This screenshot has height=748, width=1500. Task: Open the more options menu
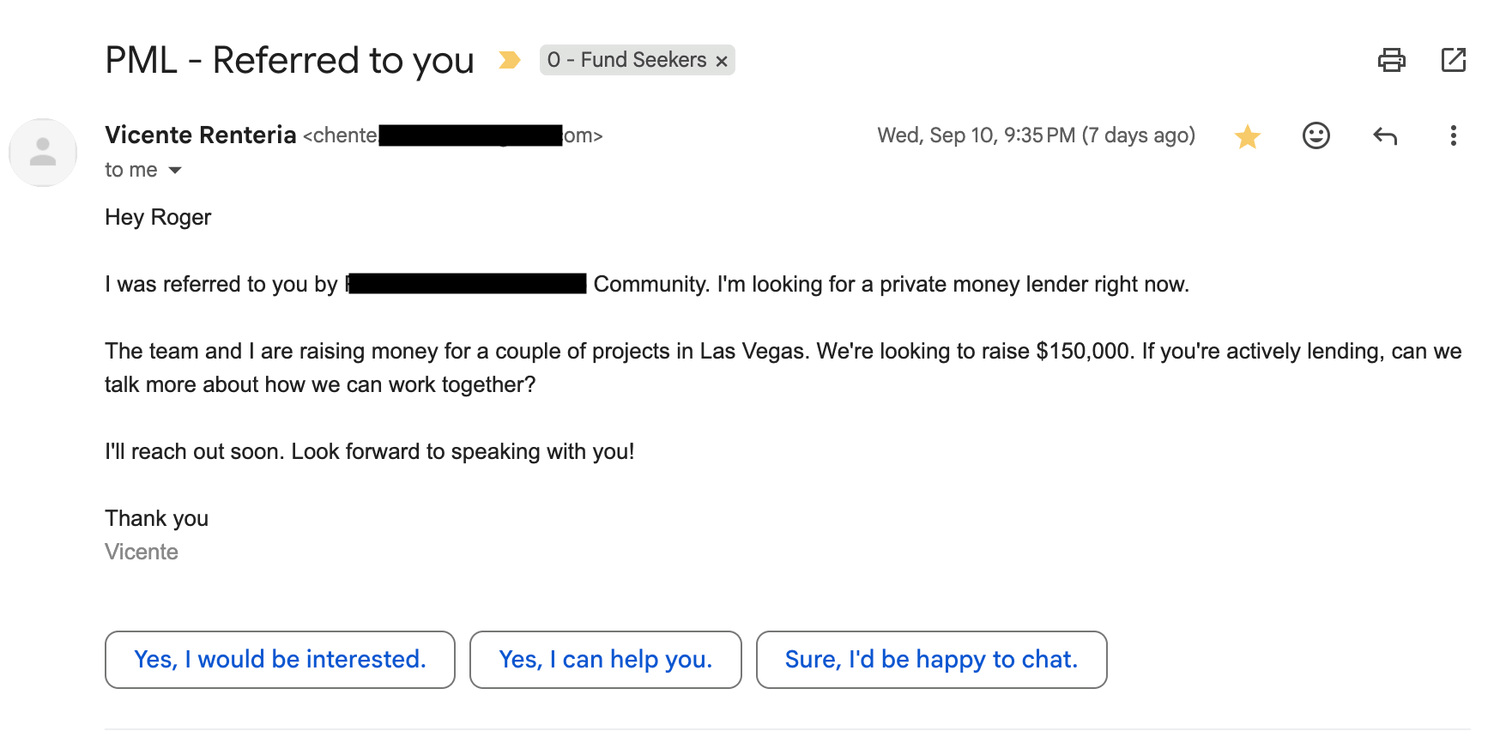click(1453, 136)
